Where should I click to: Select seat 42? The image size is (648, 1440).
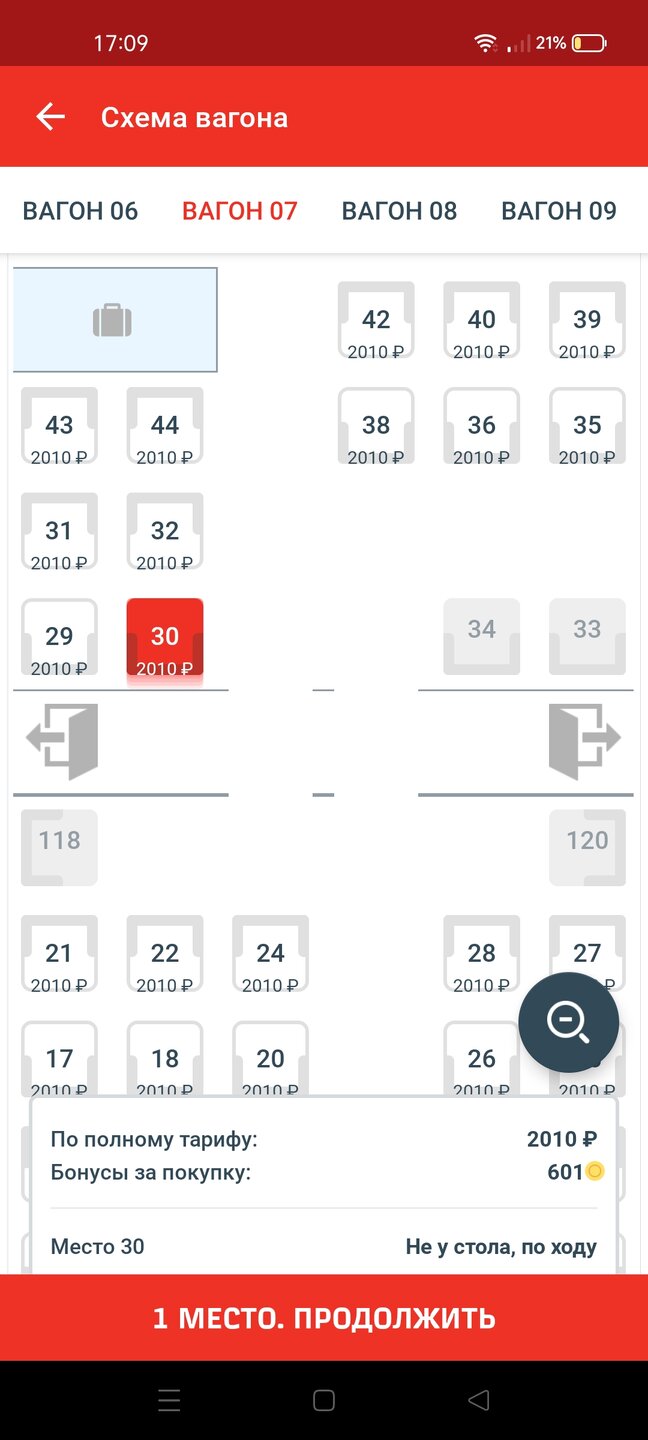click(x=376, y=321)
